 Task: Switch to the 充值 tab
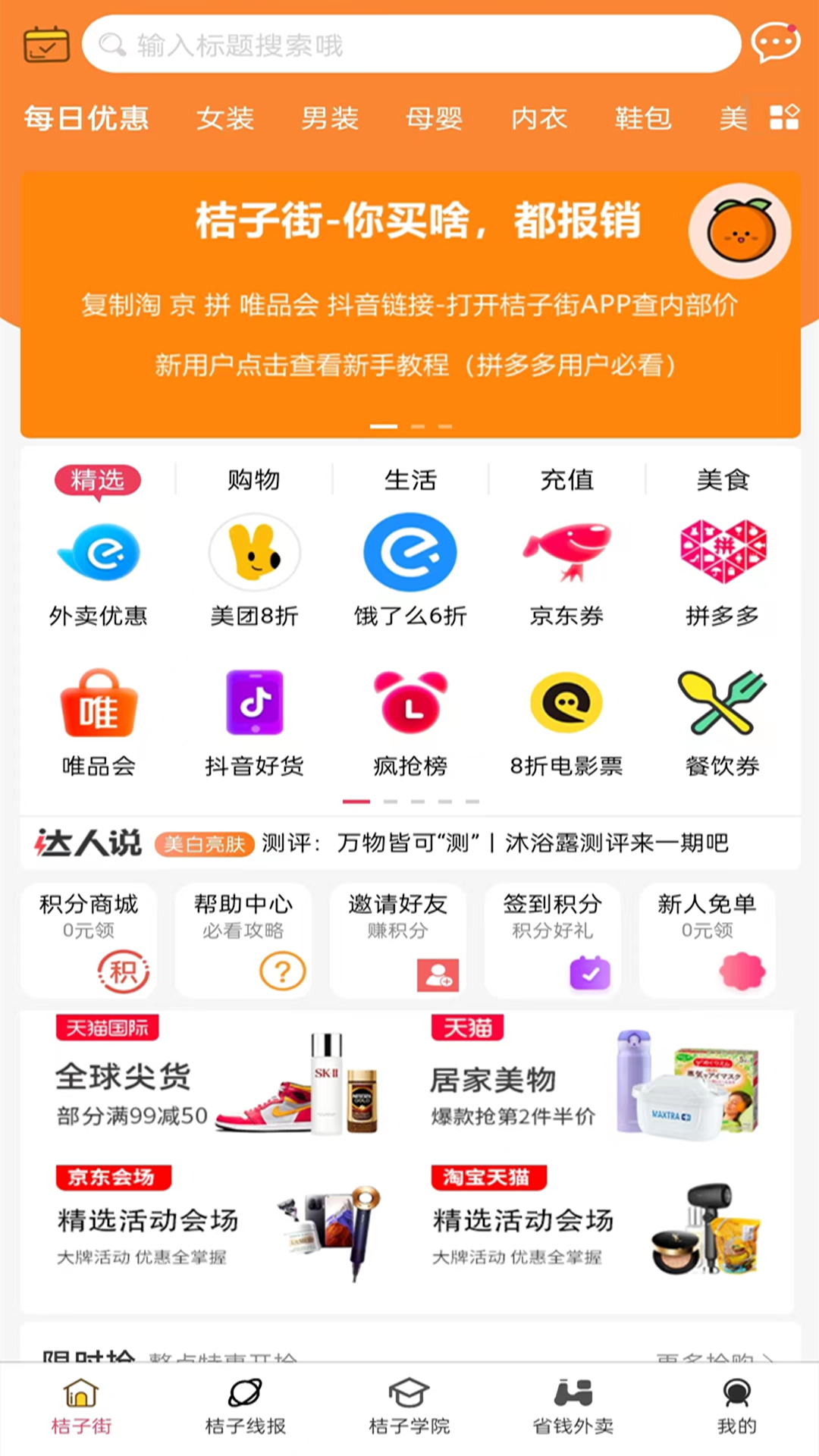coord(566,479)
